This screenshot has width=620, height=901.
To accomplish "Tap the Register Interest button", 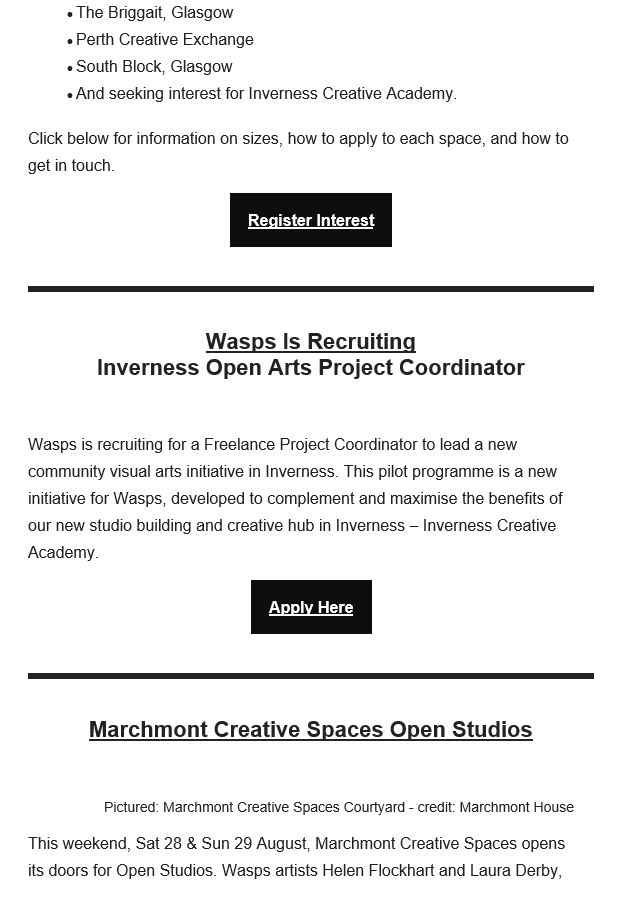I will coord(311,220).
